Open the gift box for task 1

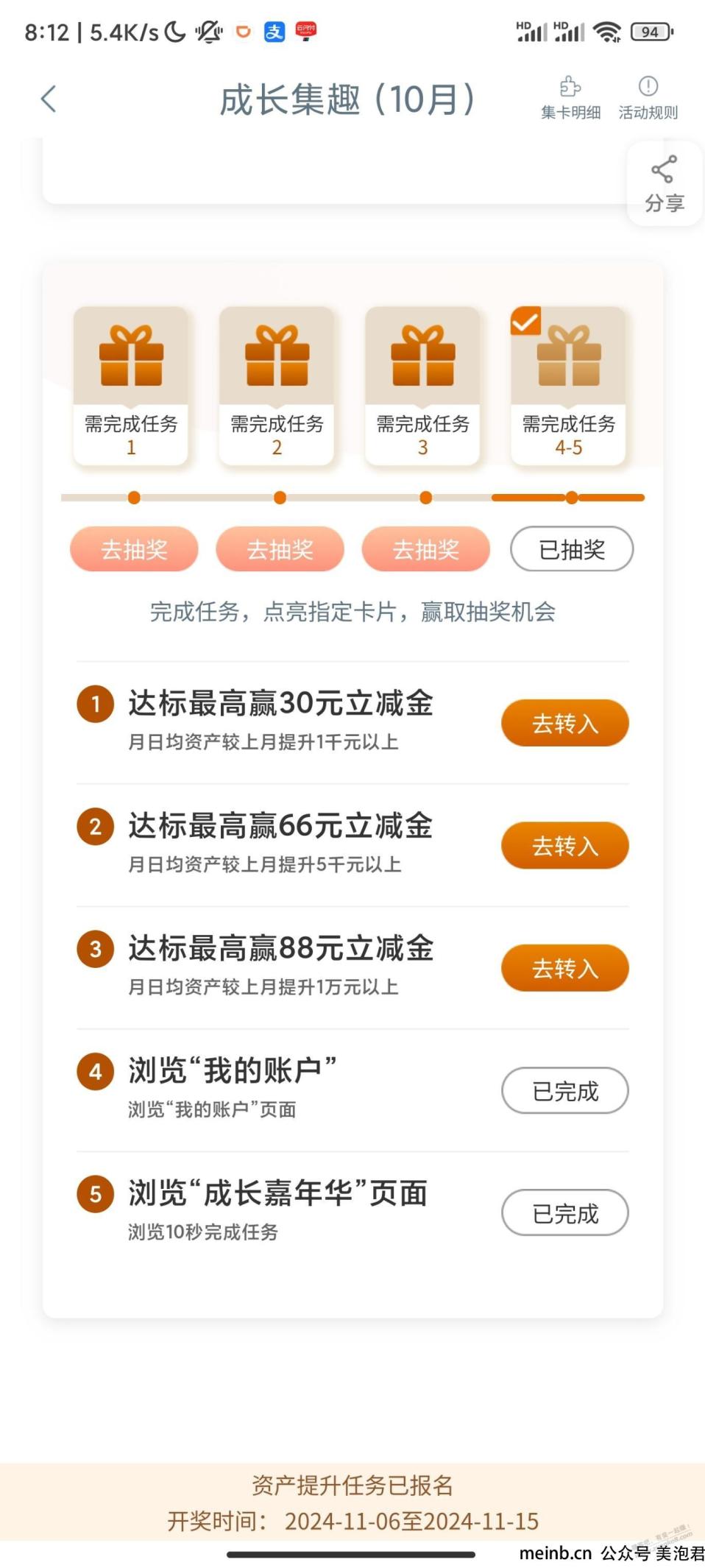(131, 386)
